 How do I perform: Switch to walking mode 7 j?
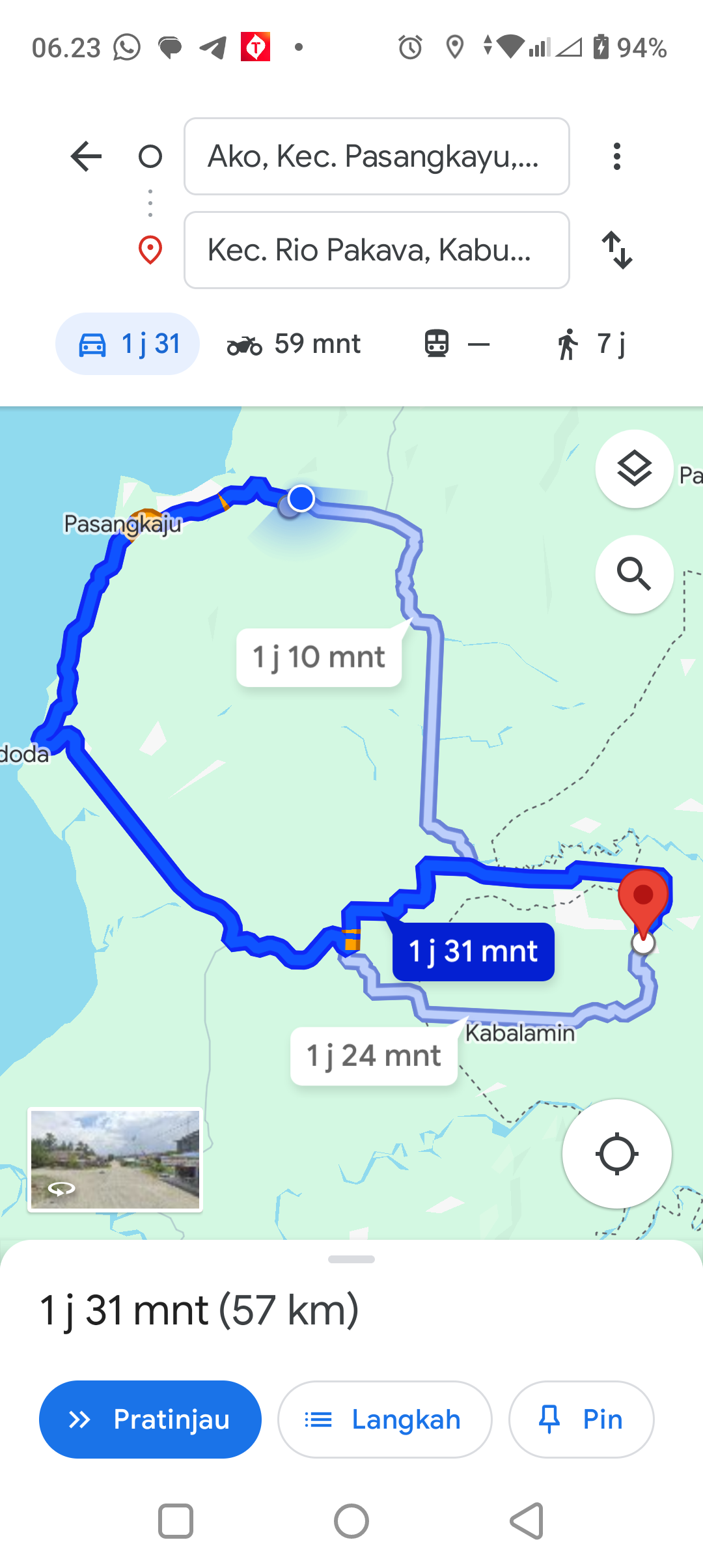tap(591, 344)
